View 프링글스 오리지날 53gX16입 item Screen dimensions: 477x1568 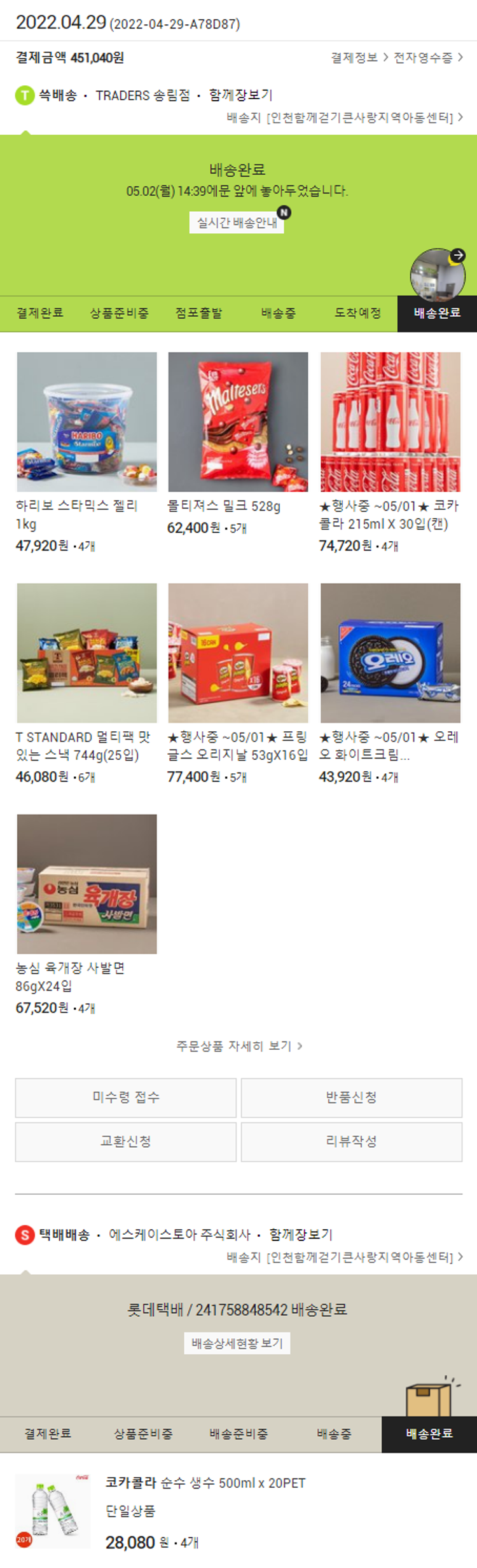coord(238,653)
